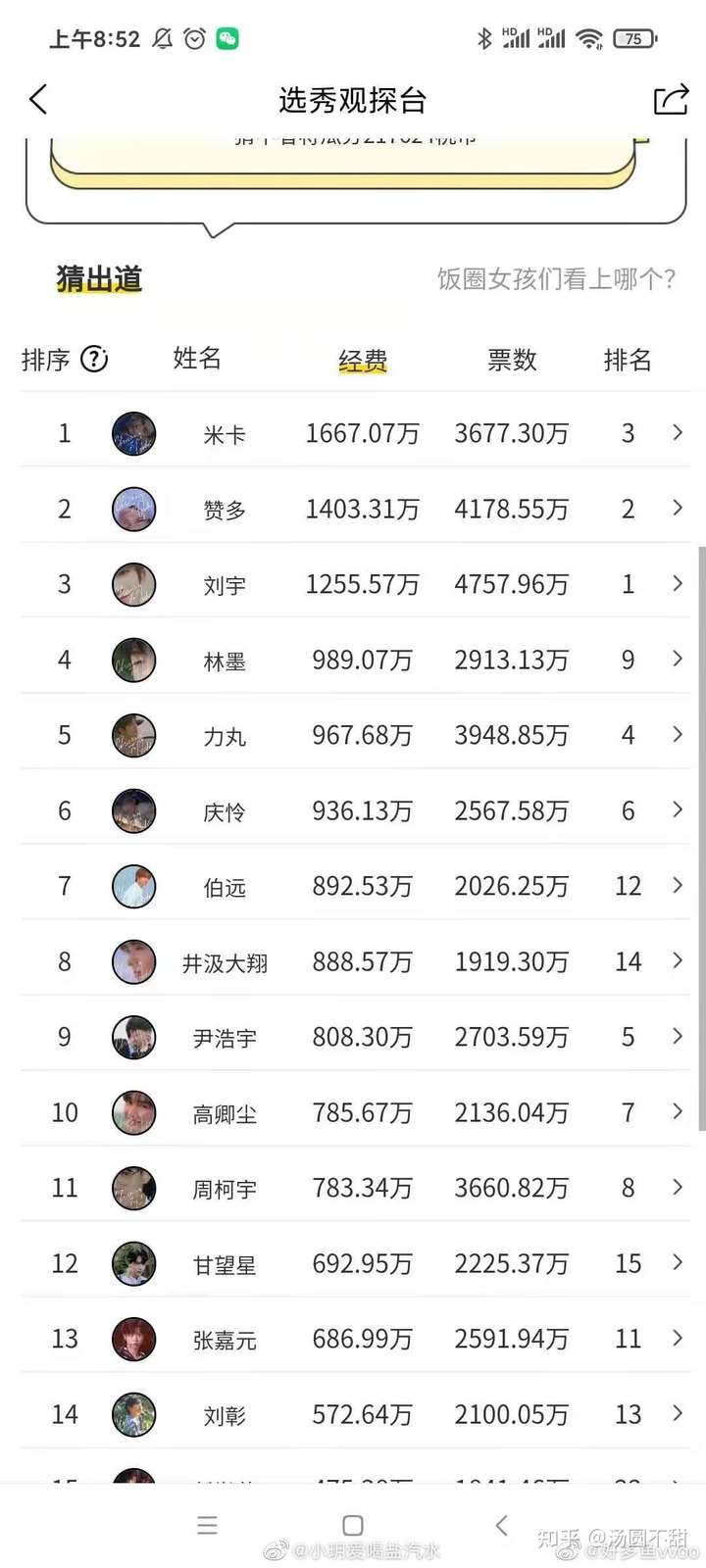Open 甘望星's row
This screenshot has width=706, height=1568.
(x=353, y=1263)
